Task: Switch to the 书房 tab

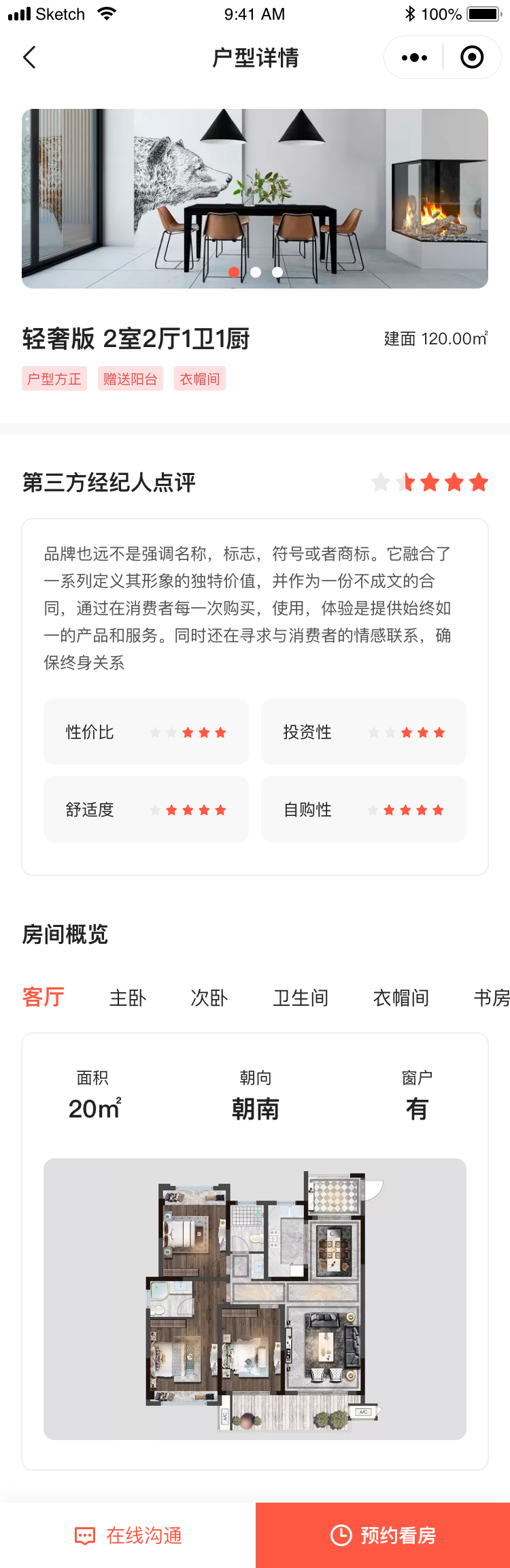Action: [x=491, y=998]
